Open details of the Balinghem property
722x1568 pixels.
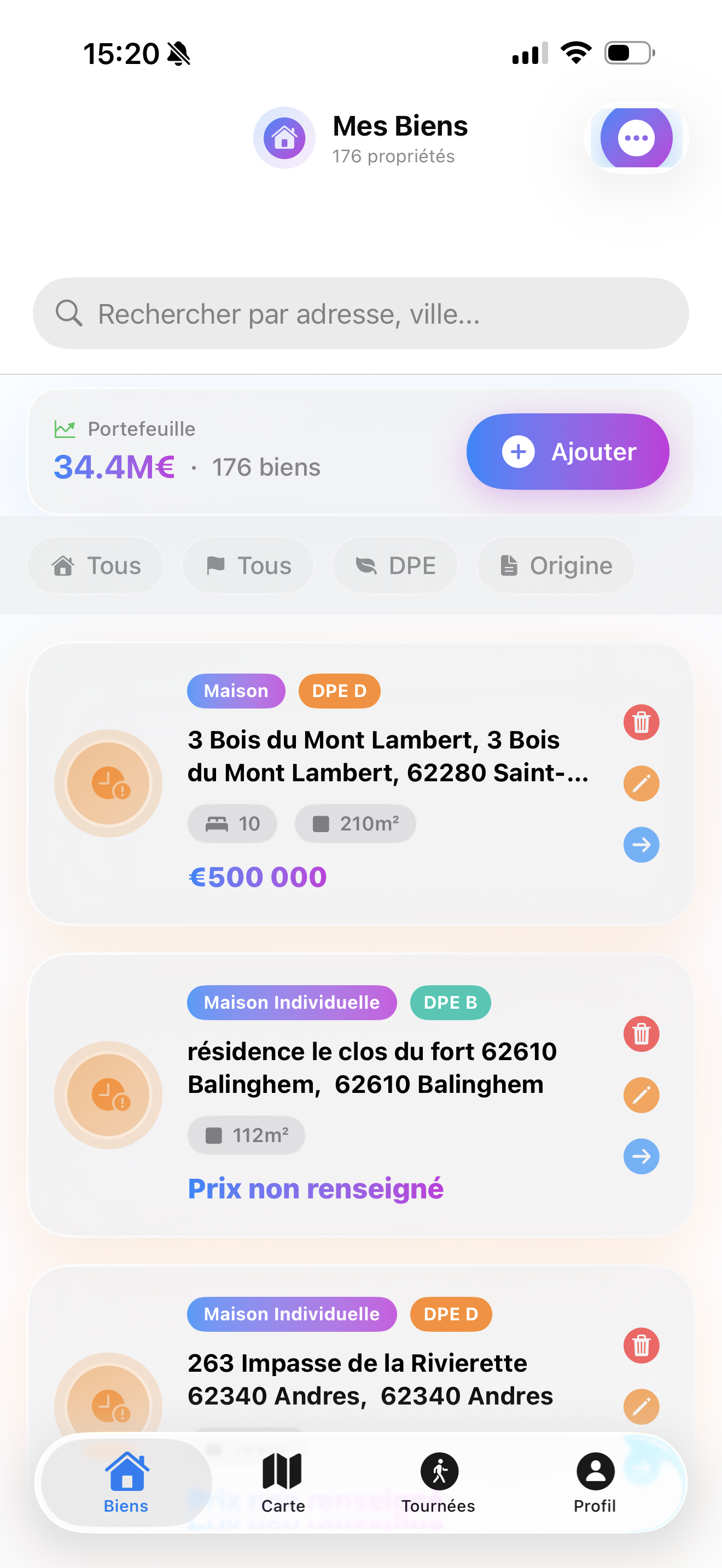coord(641,1156)
